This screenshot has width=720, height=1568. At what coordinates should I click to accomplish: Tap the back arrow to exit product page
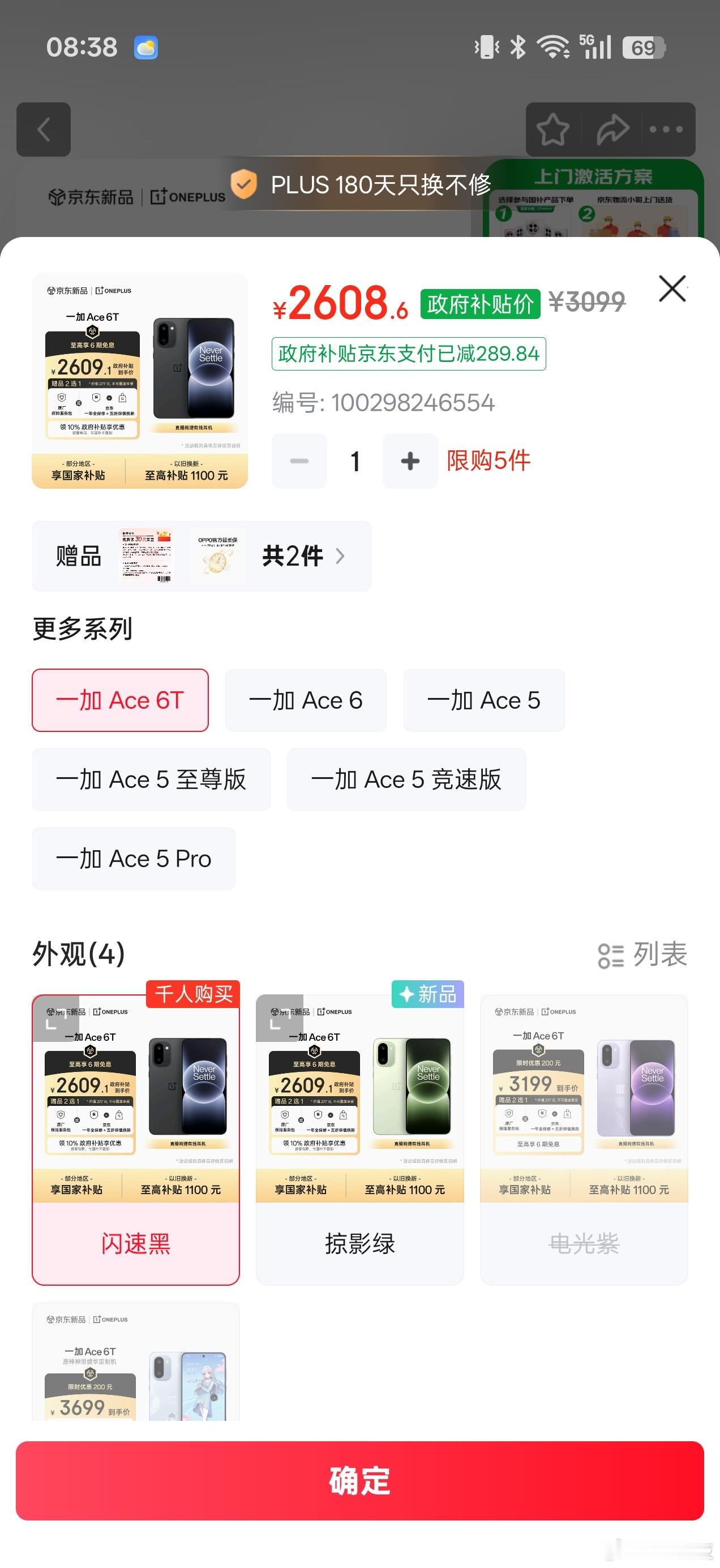pos(43,130)
